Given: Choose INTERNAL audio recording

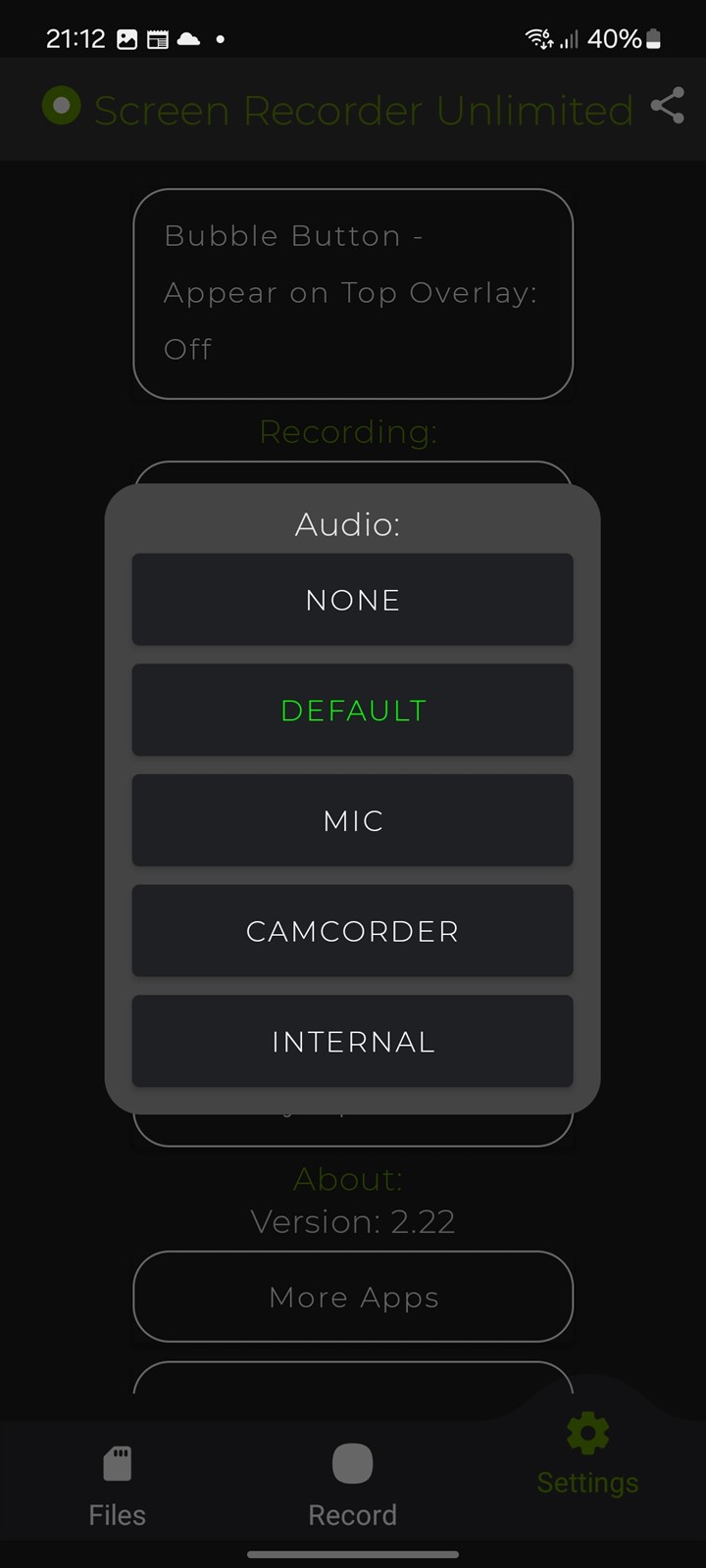Looking at the screenshot, I should 353,1042.
